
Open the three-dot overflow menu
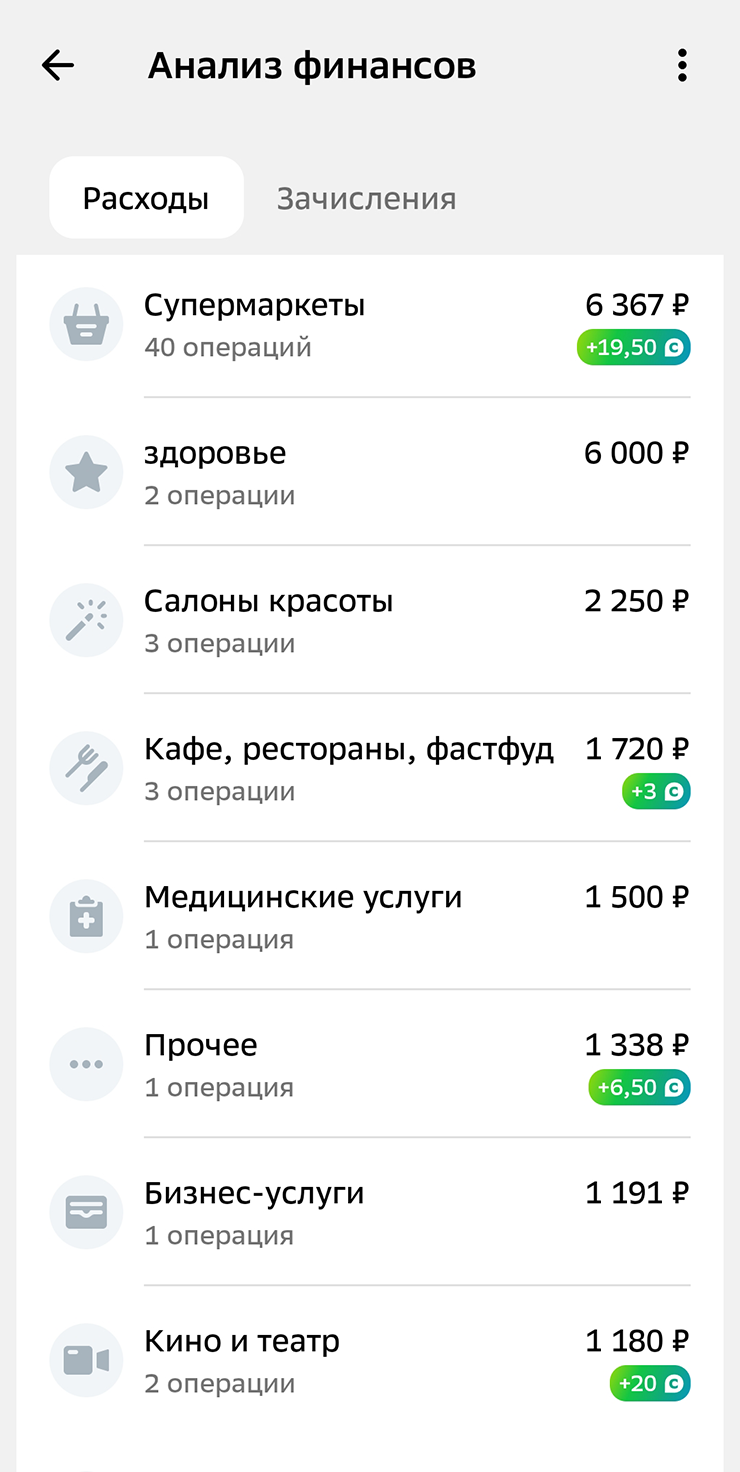(x=682, y=66)
